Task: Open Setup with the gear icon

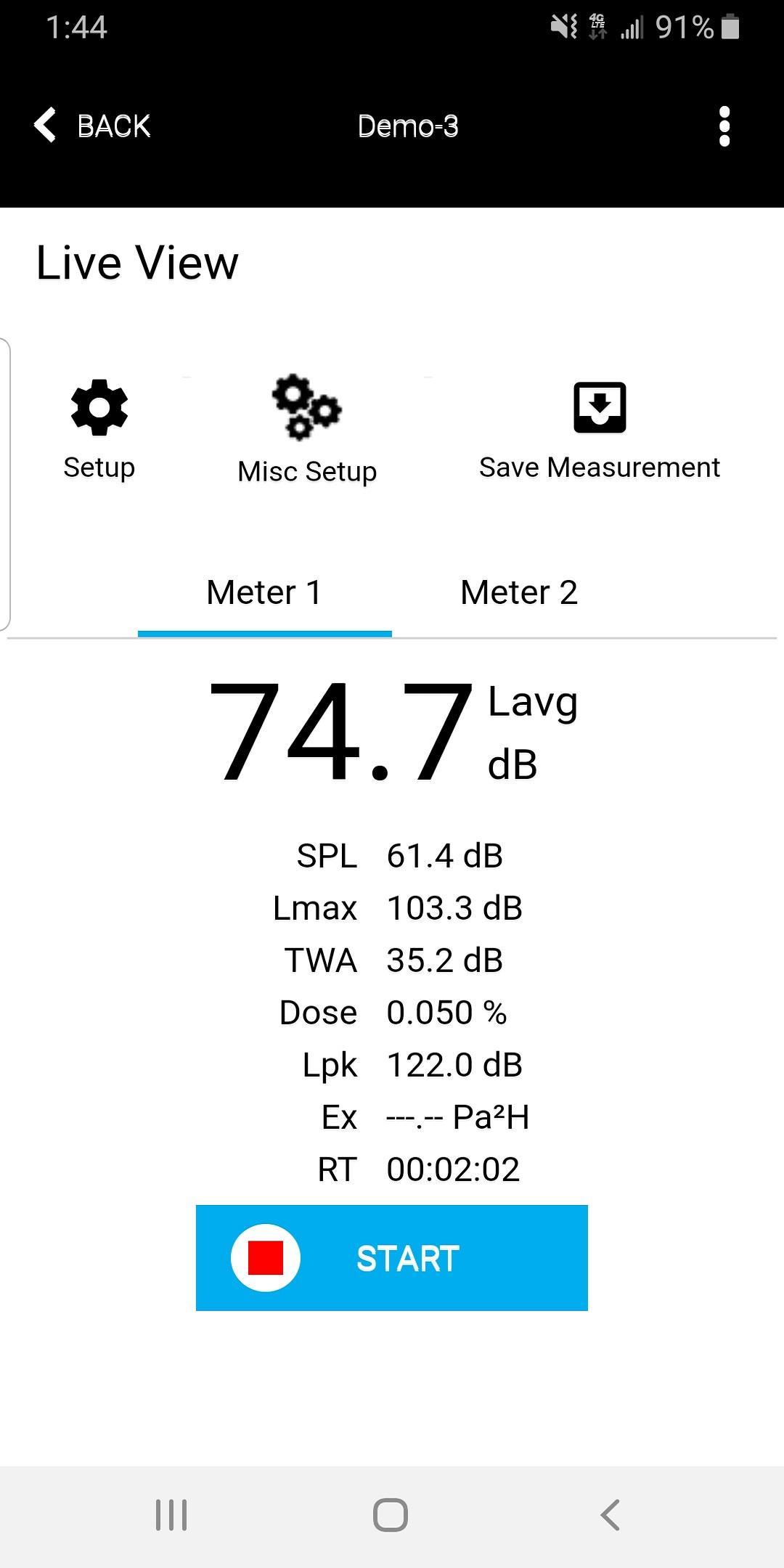Action: click(99, 430)
